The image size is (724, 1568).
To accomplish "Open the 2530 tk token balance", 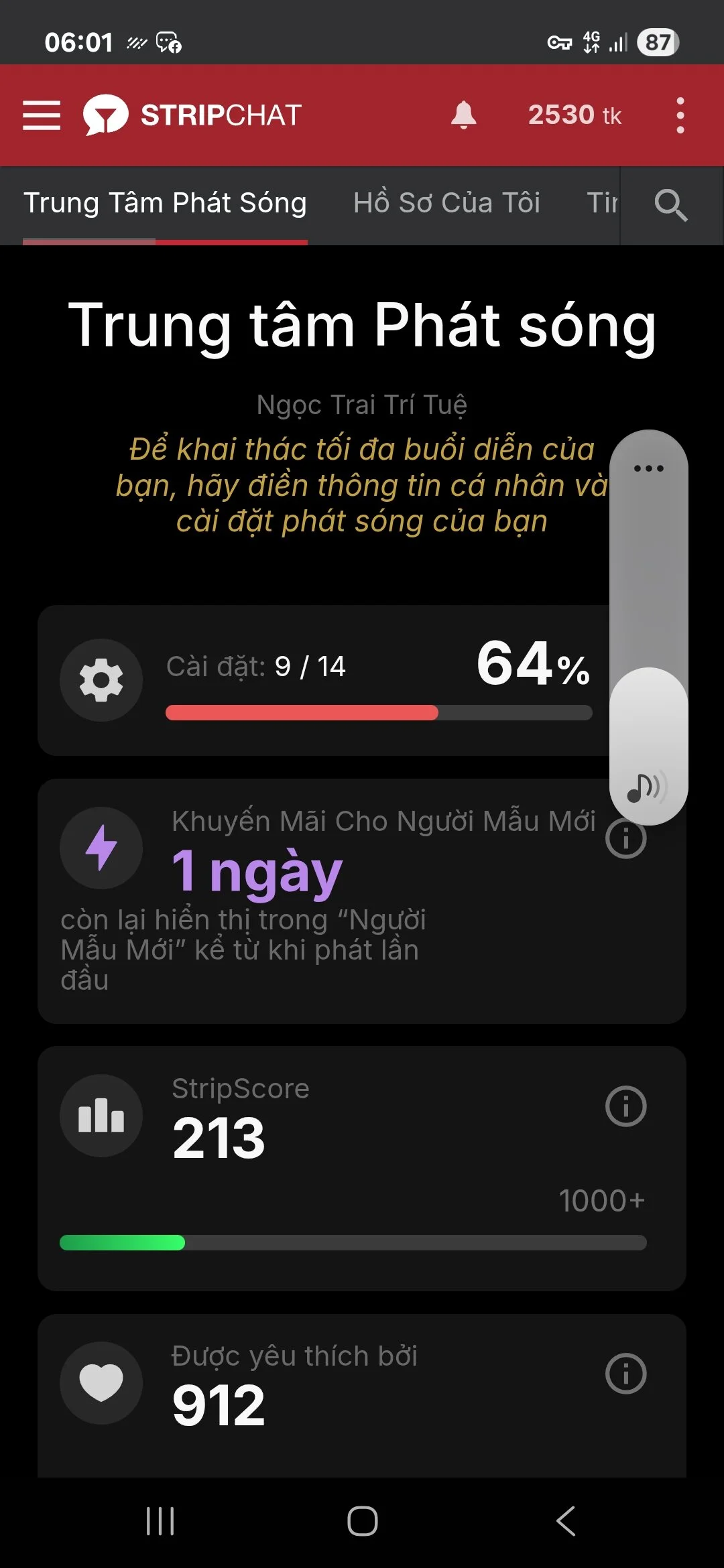I will pyautogui.click(x=575, y=115).
